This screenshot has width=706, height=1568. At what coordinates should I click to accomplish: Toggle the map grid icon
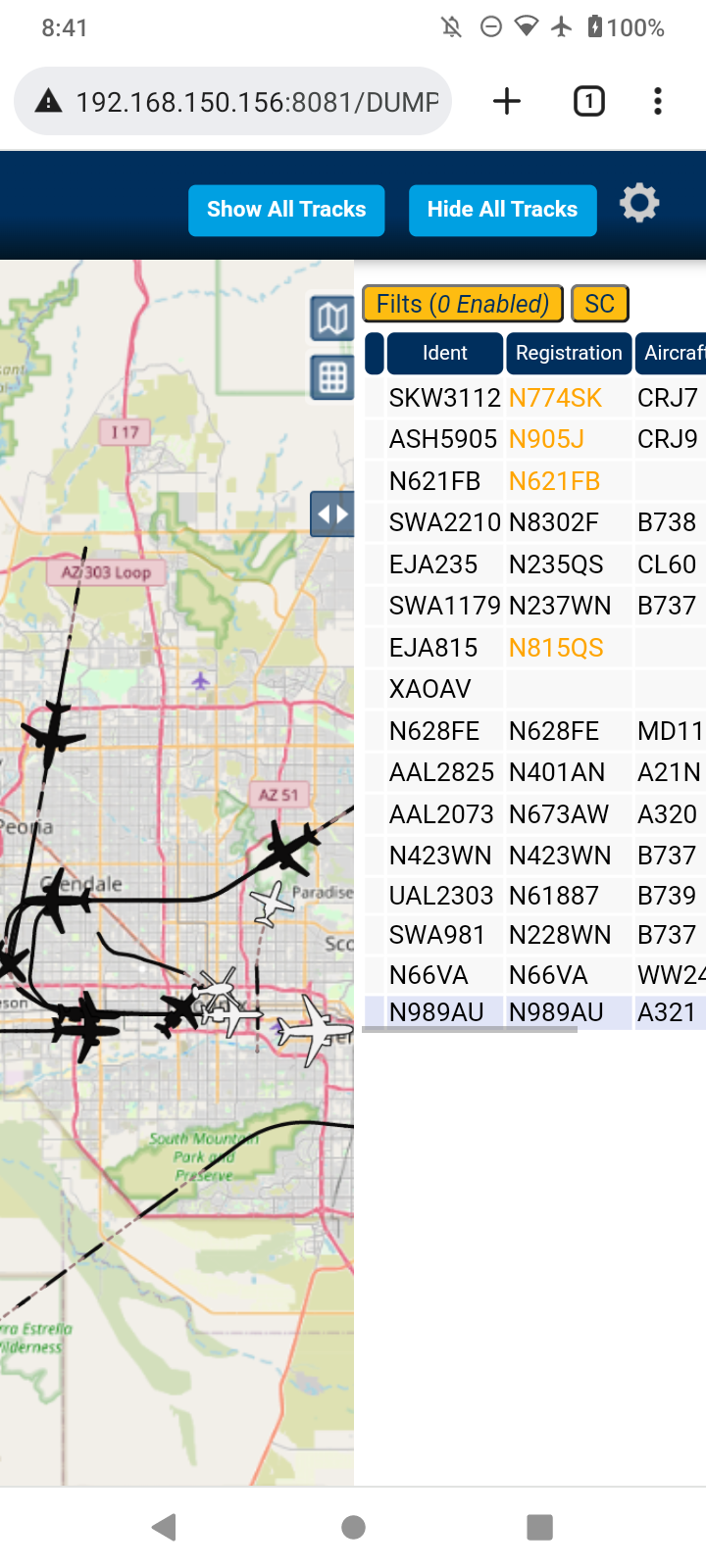(x=332, y=377)
